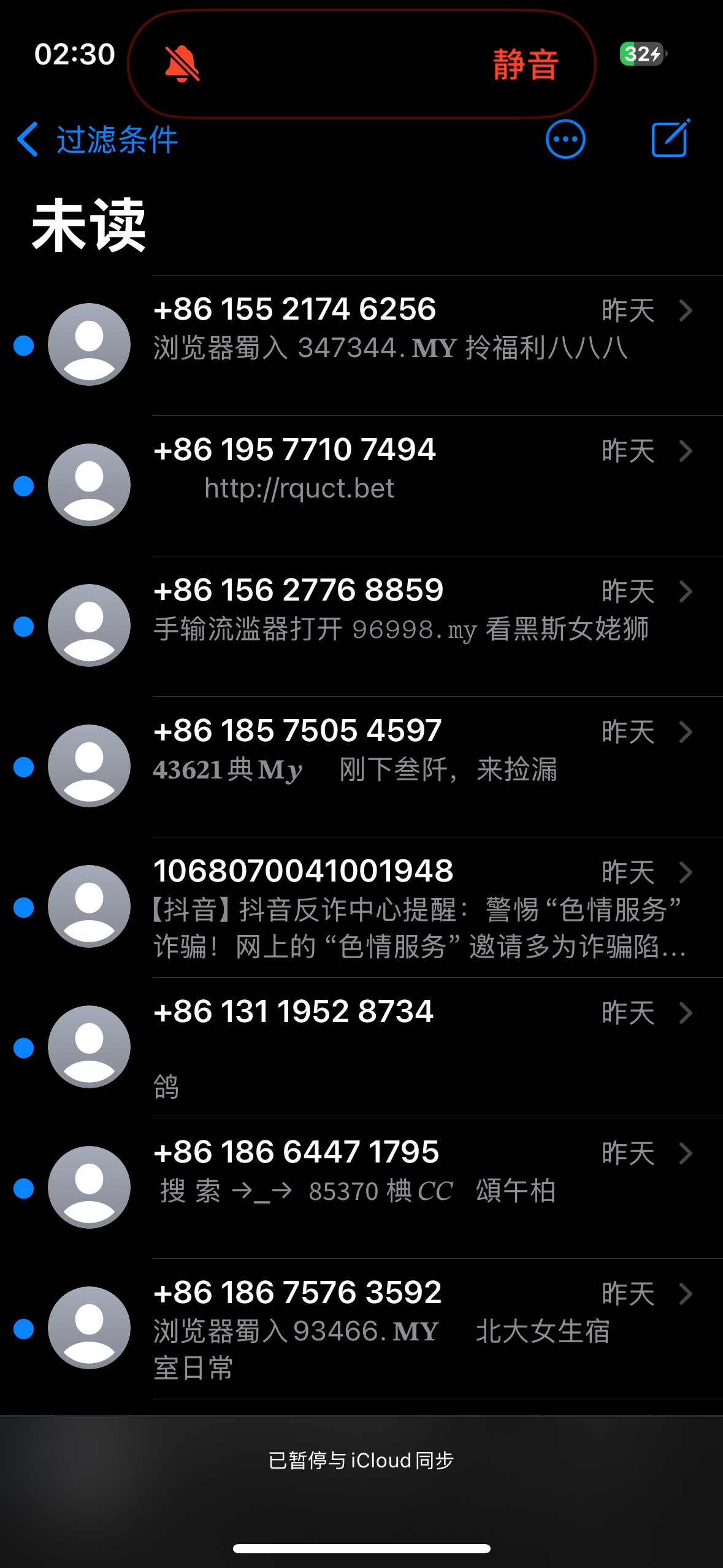This screenshot has height=1568, width=723.
Task: Go back to 过滤条件 filters list
Action: tap(97, 140)
